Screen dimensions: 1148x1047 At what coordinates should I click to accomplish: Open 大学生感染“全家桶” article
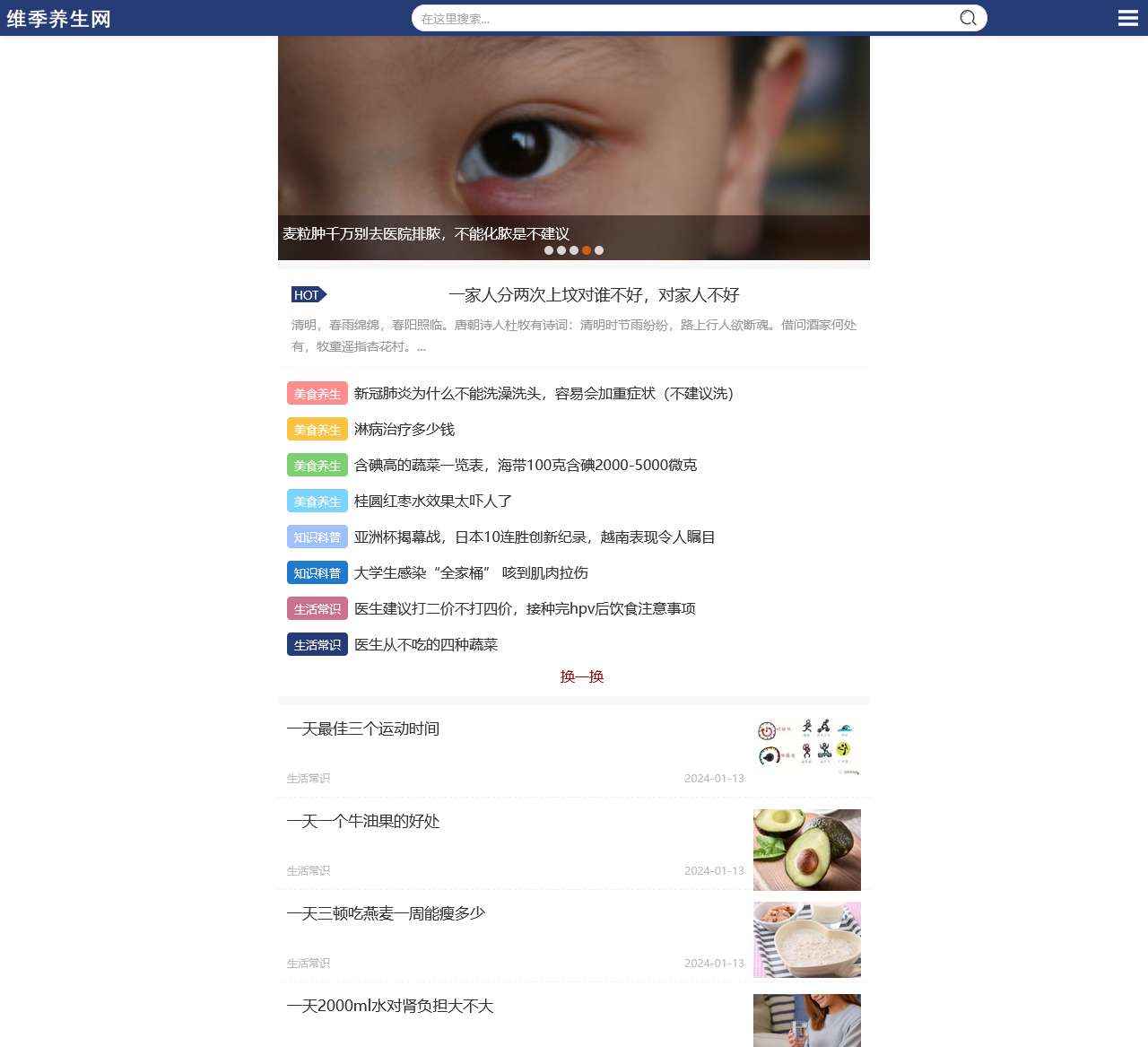pos(471,573)
